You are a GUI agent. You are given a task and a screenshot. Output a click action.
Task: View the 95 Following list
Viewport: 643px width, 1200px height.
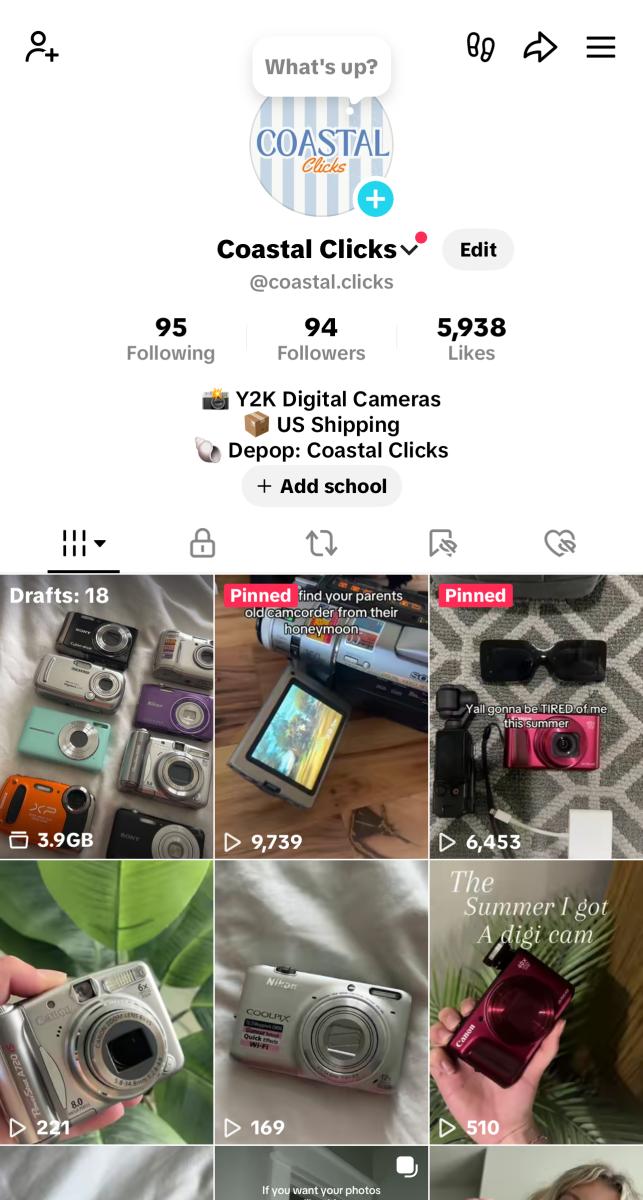[171, 339]
